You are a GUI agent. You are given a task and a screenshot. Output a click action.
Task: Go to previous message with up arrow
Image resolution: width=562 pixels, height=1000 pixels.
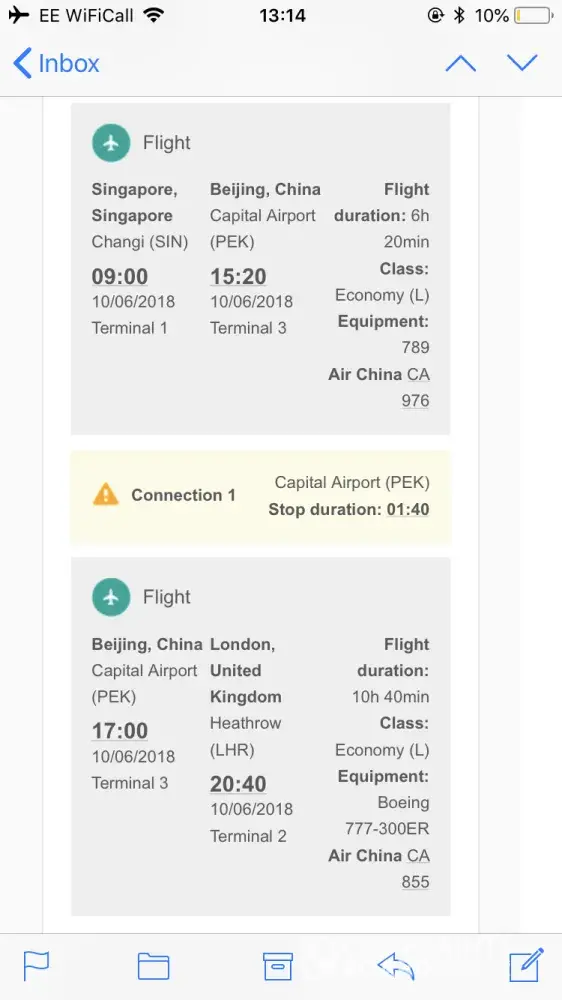pyautogui.click(x=461, y=64)
